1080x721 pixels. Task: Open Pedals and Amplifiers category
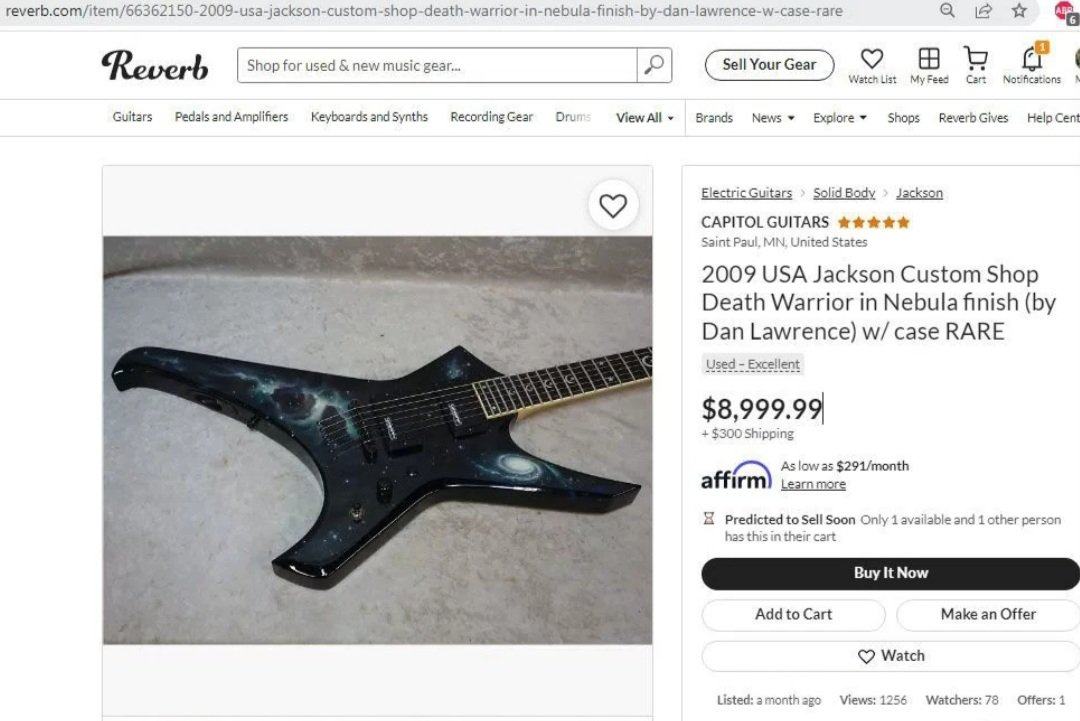[231, 117]
